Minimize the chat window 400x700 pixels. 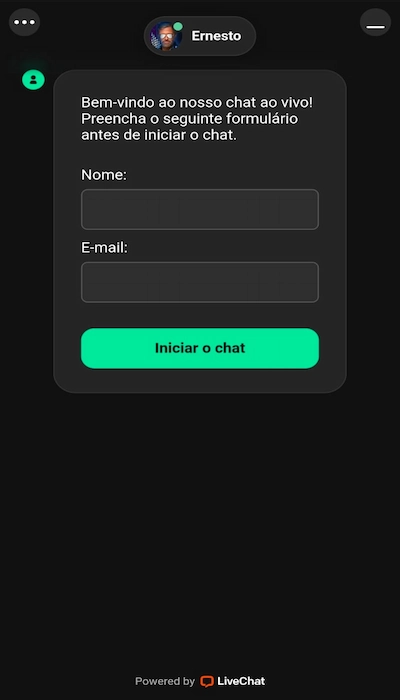[375, 22]
